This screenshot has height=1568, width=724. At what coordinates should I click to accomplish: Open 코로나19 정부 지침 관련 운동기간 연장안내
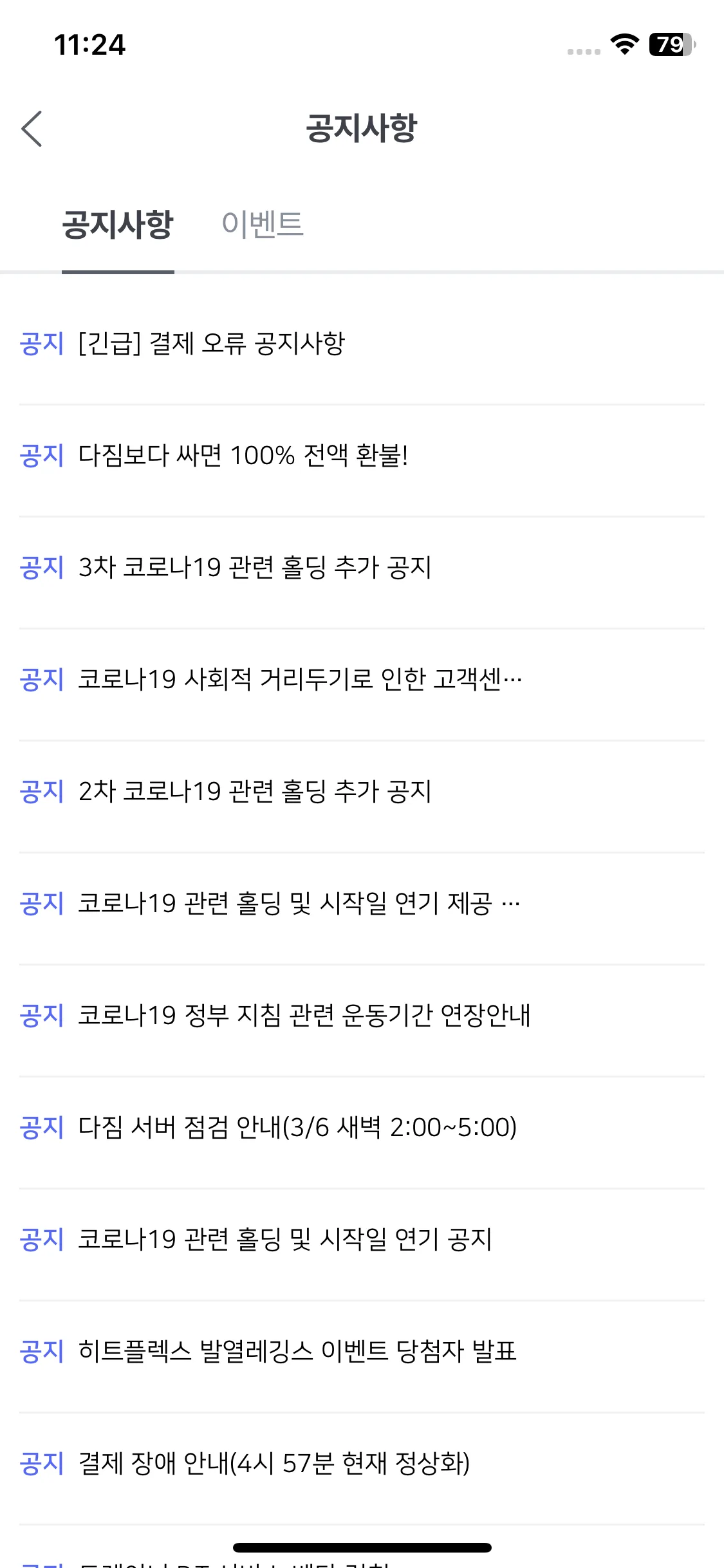click(304, 1016)
